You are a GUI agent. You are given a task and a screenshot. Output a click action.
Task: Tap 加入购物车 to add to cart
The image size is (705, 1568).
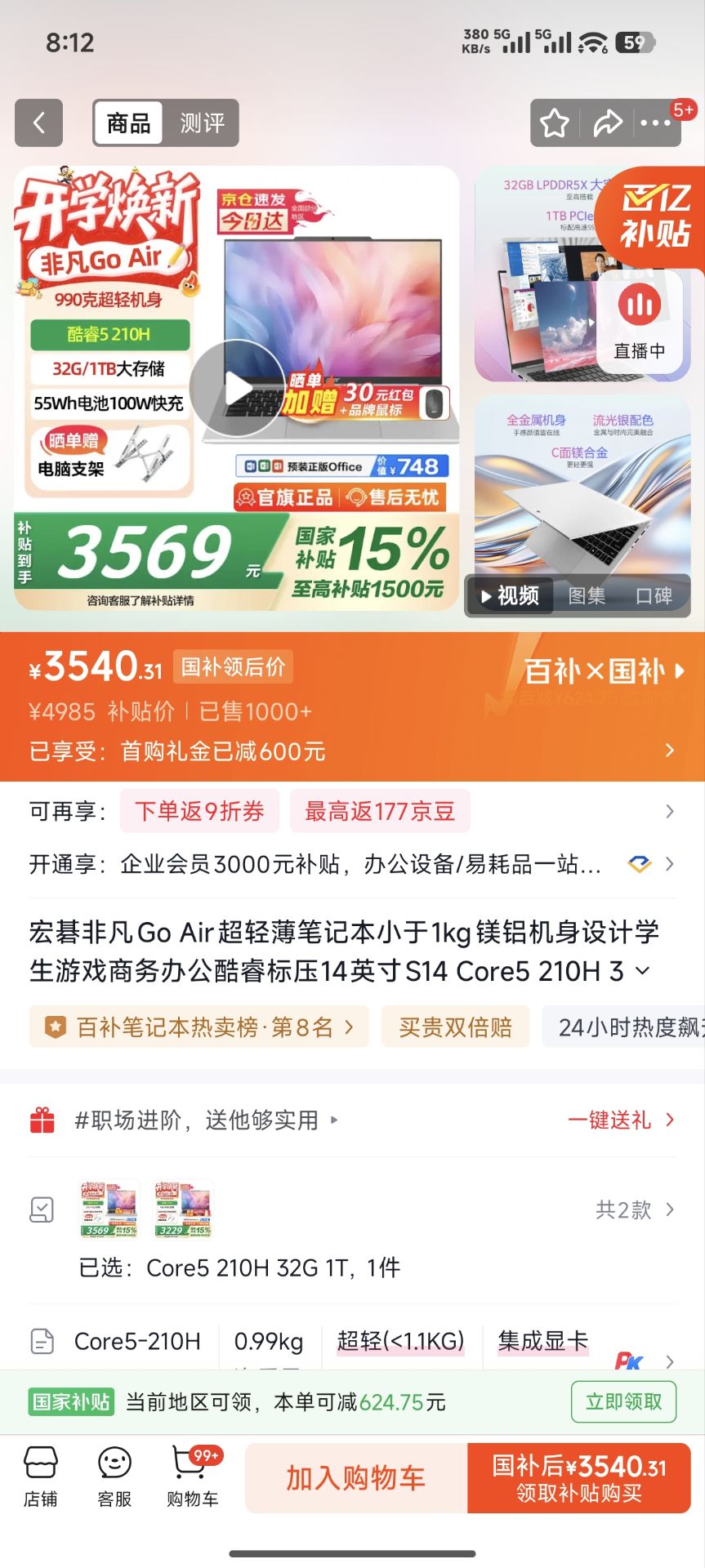click(x=355, y=1478)
